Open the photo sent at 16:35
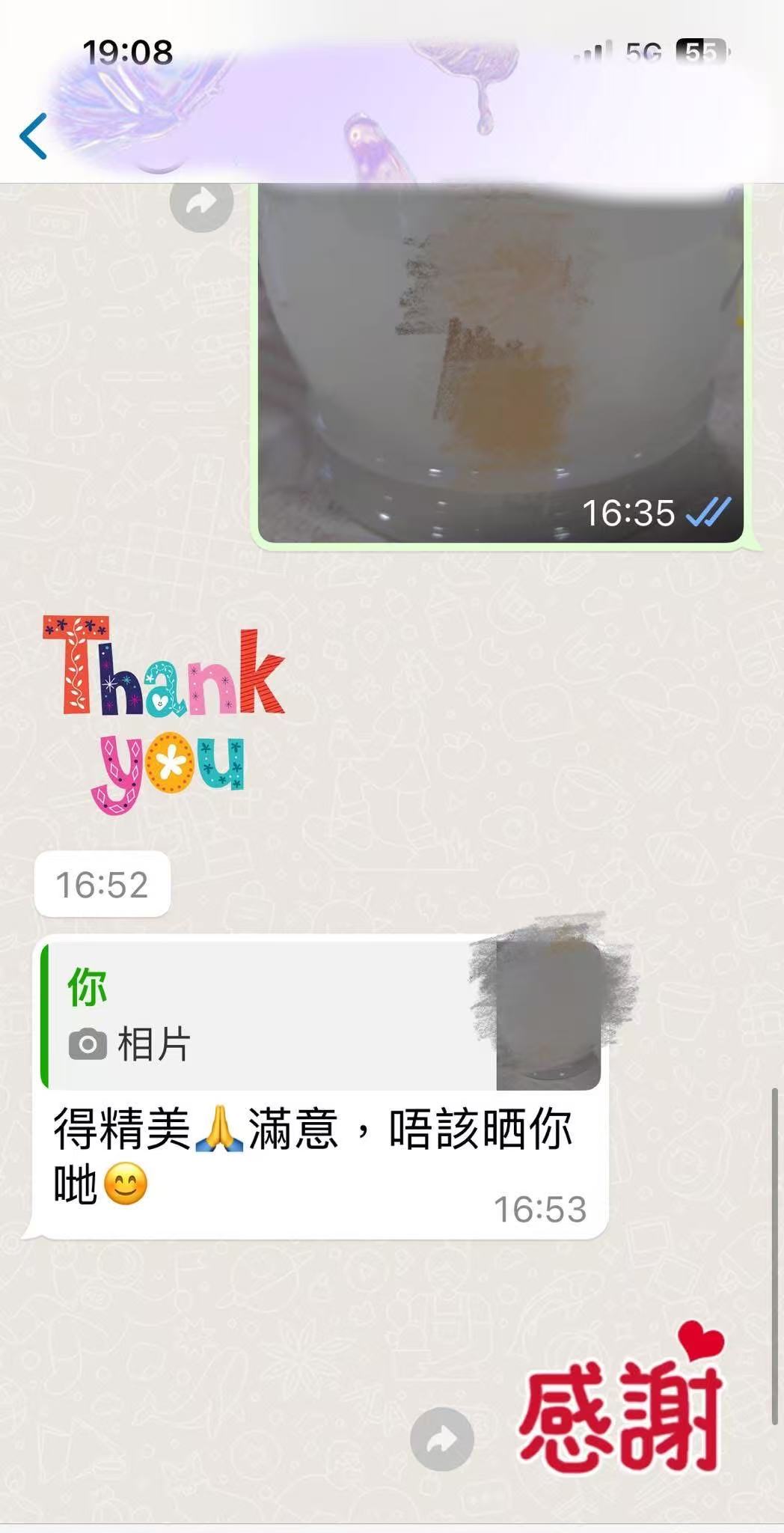Image resolution: width=784 pixels, height=1533 pixels. tap(500, 359)
